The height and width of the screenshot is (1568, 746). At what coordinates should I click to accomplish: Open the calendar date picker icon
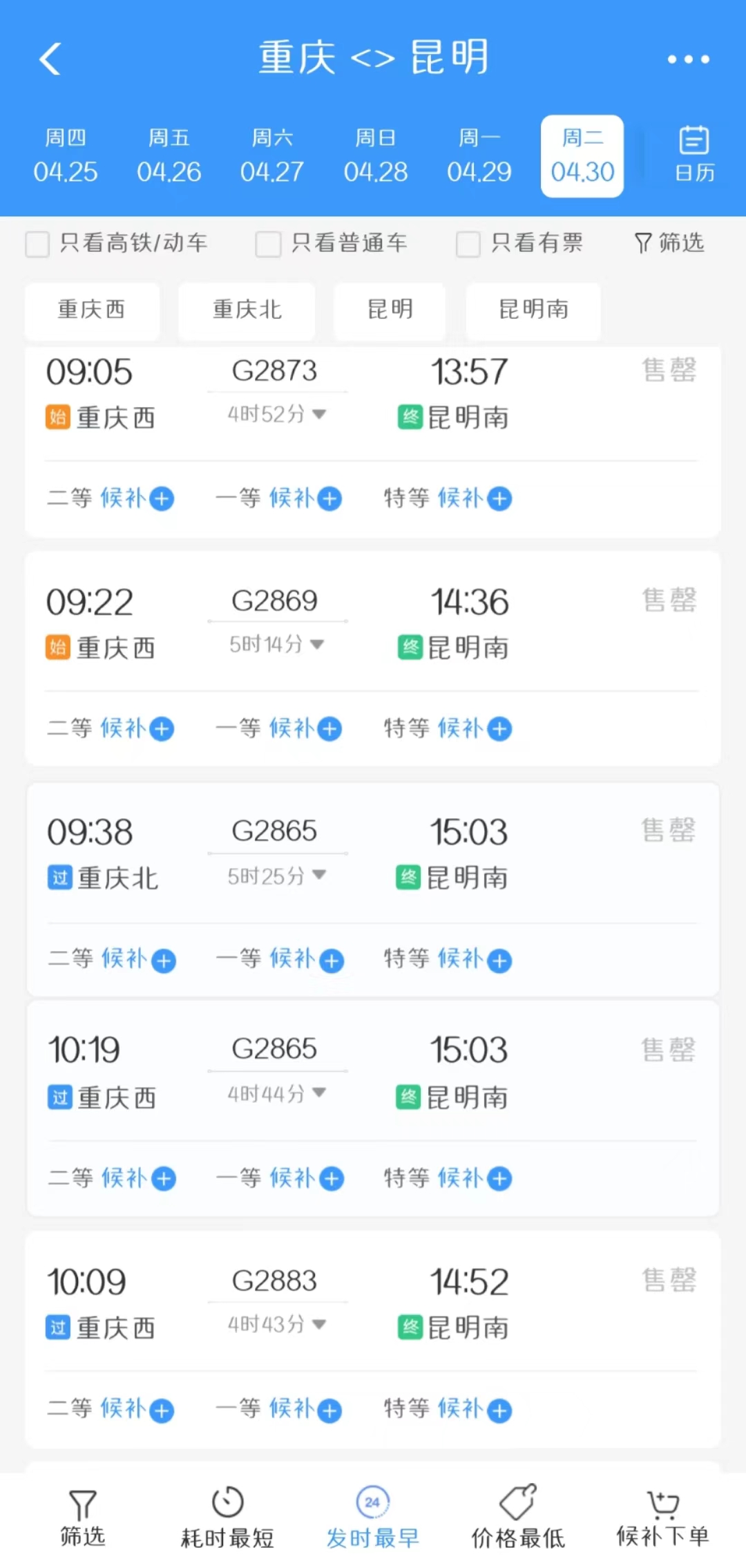pyautogui.click(x=693, y=152)
